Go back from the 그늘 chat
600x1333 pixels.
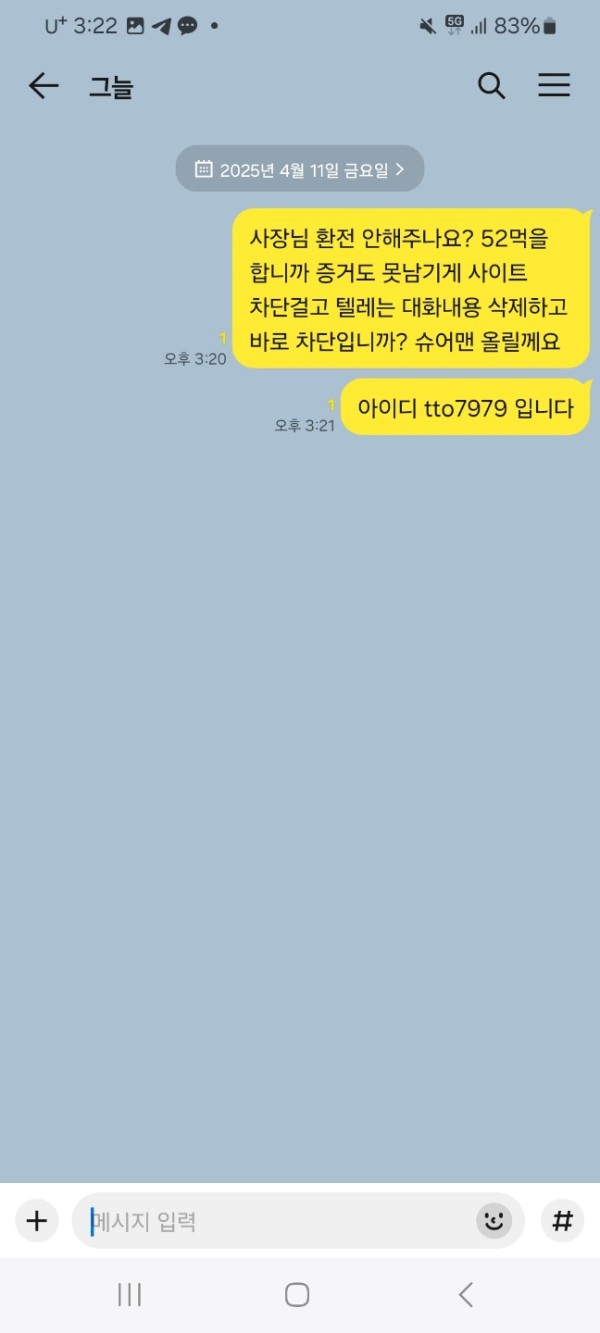pyautogui.click(x=43, y=87)
